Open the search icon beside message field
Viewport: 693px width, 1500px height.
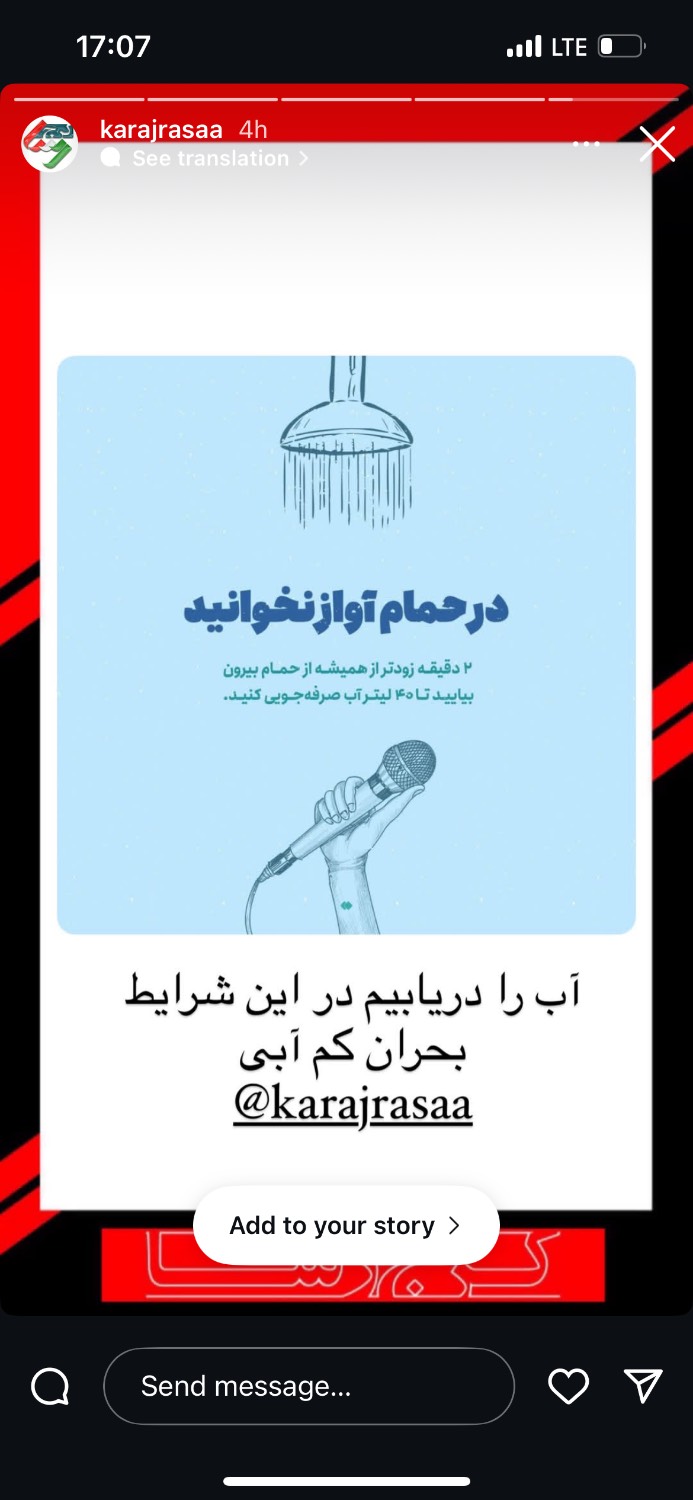(50, 1386)
